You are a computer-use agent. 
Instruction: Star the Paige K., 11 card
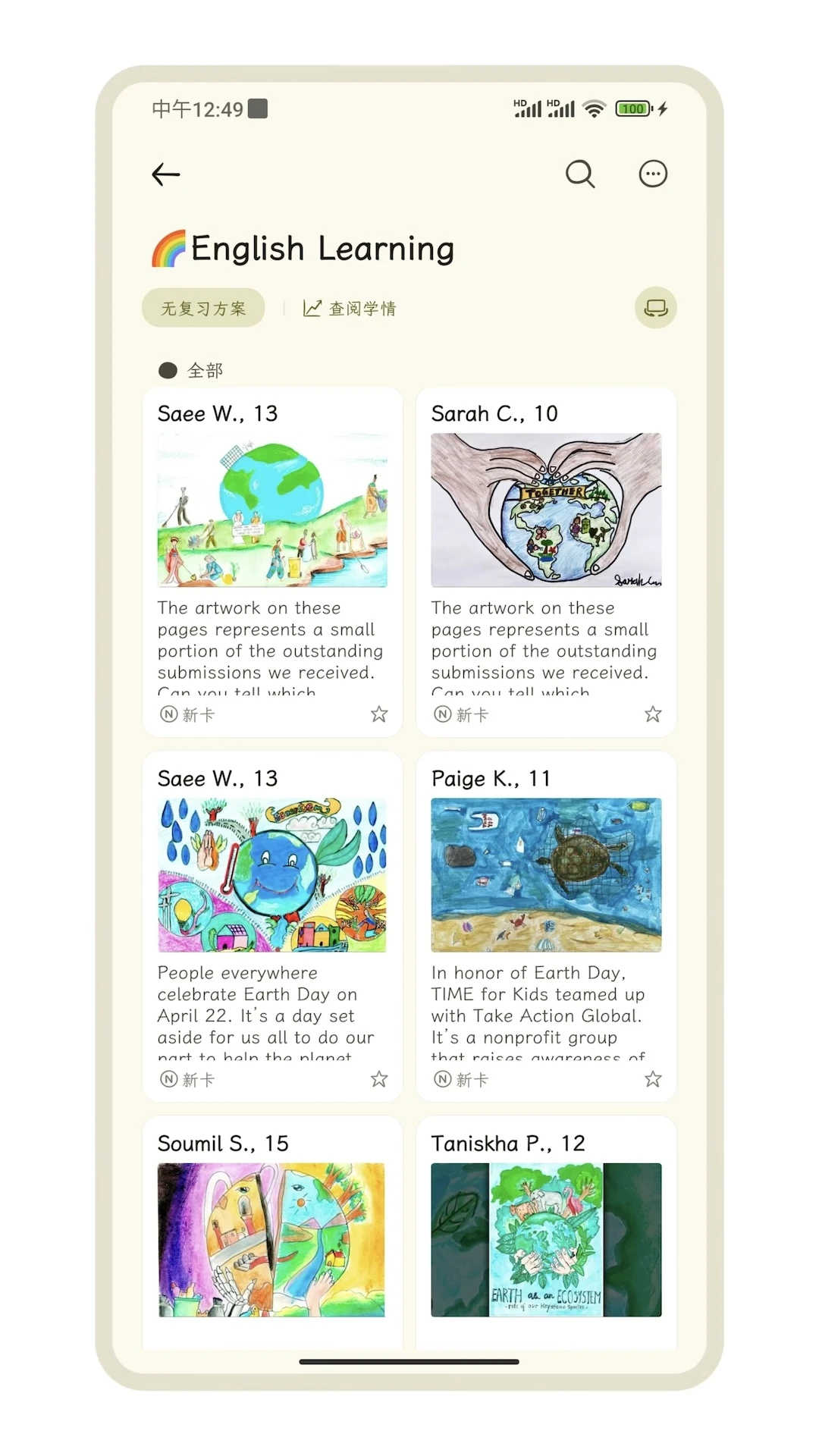[x=653, y=1079]
